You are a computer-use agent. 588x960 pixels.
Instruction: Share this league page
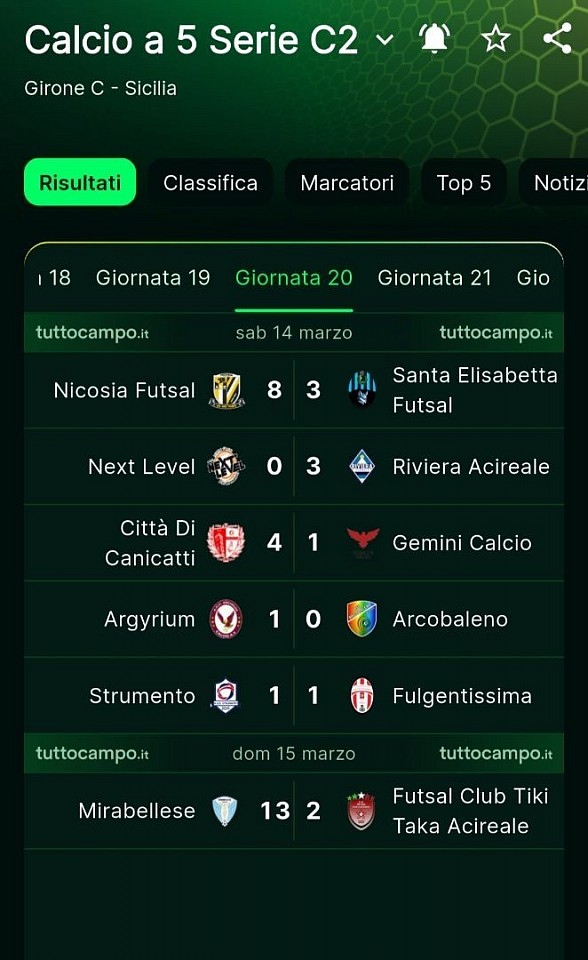[x=557, y=39]
